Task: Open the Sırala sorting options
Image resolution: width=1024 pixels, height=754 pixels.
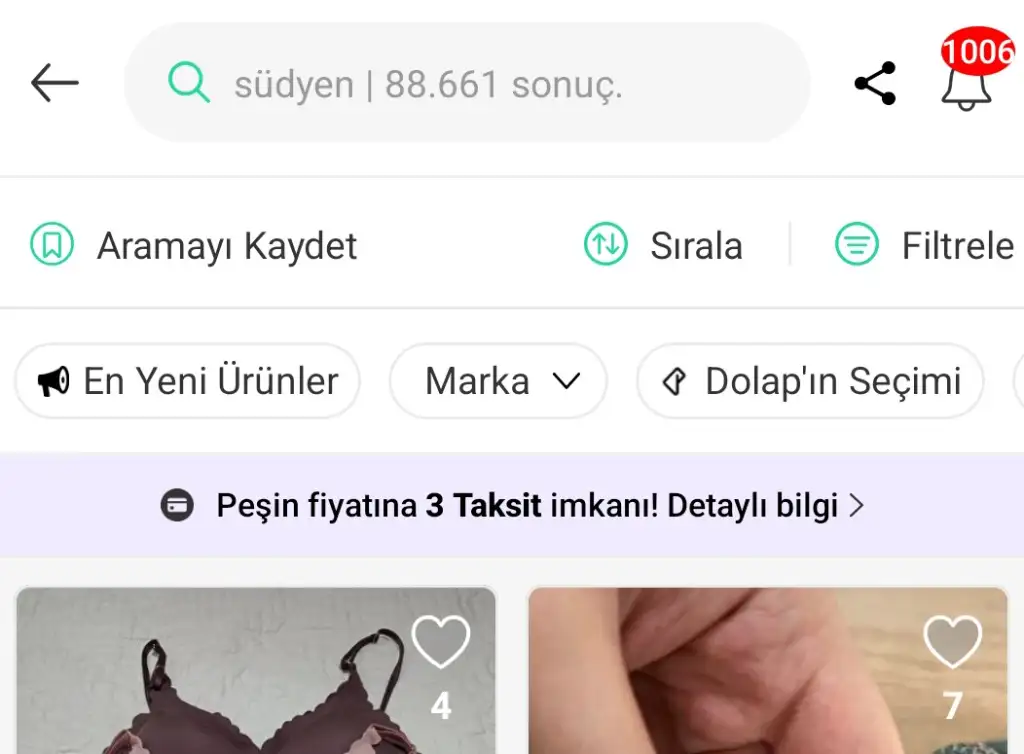Action: (663, 245)
